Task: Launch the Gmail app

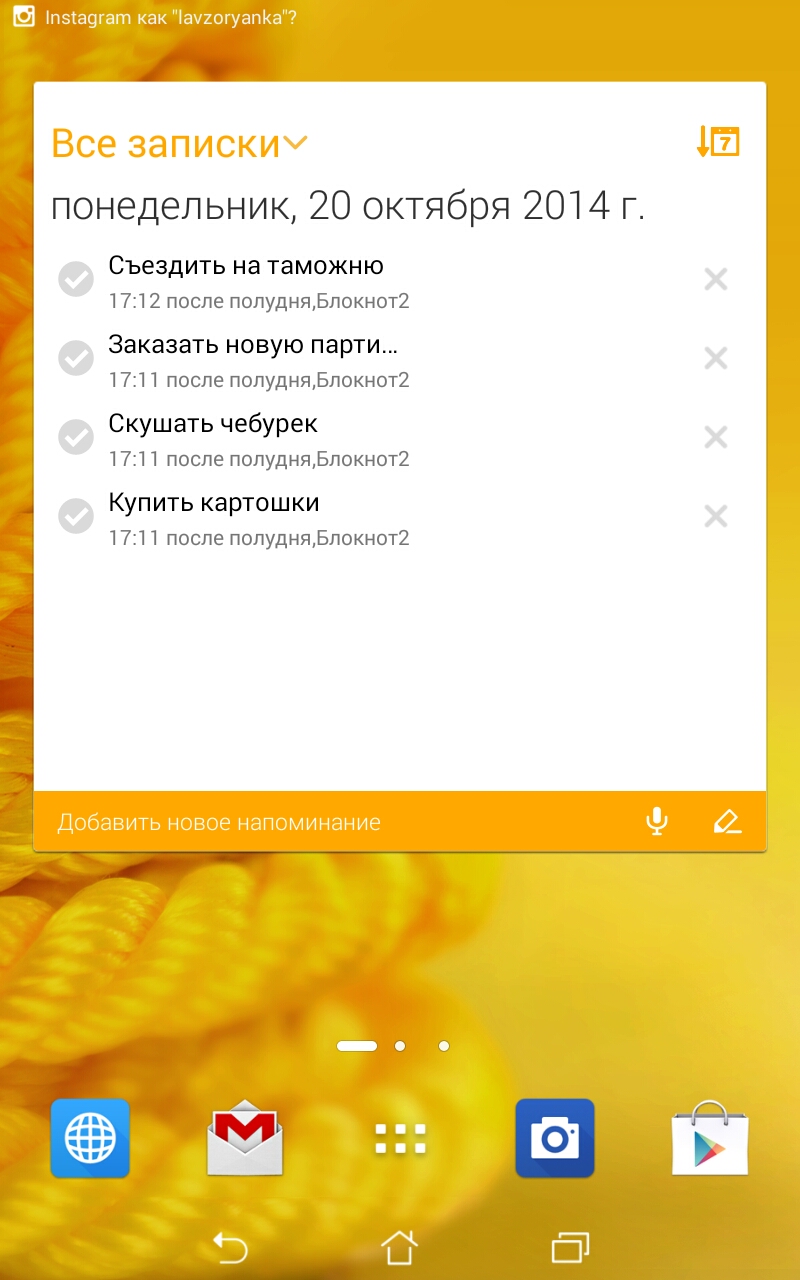Action: click(x=245, y=1138)
